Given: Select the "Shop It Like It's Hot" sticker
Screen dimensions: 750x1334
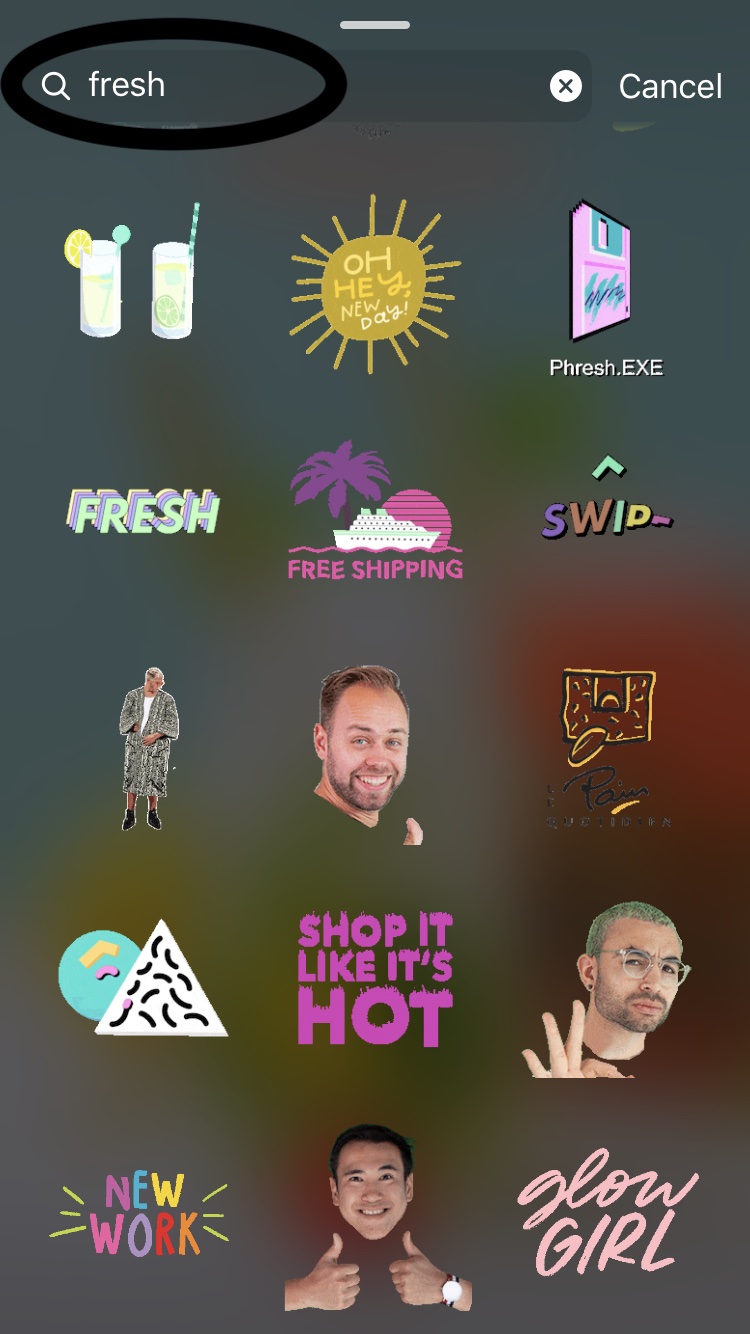Looking at the screenshot, I should 375,978.
